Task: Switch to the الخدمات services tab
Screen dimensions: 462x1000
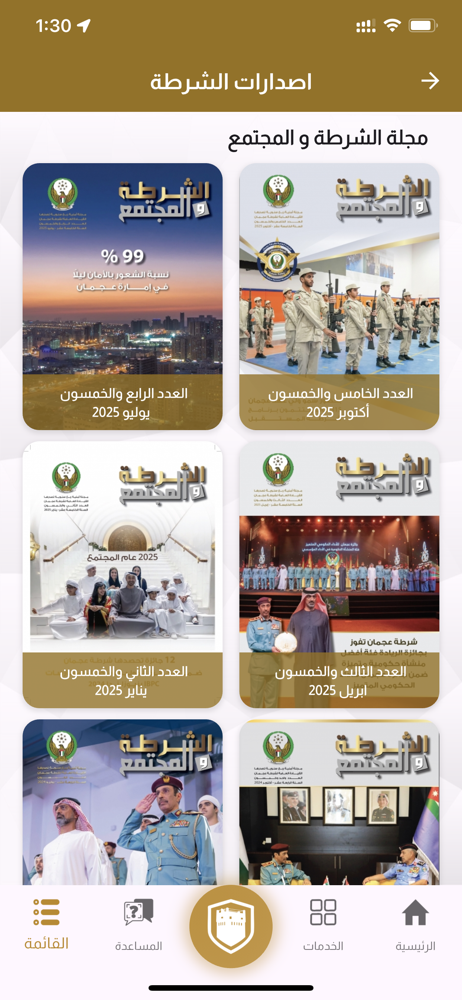Action: tap(323, 925)
